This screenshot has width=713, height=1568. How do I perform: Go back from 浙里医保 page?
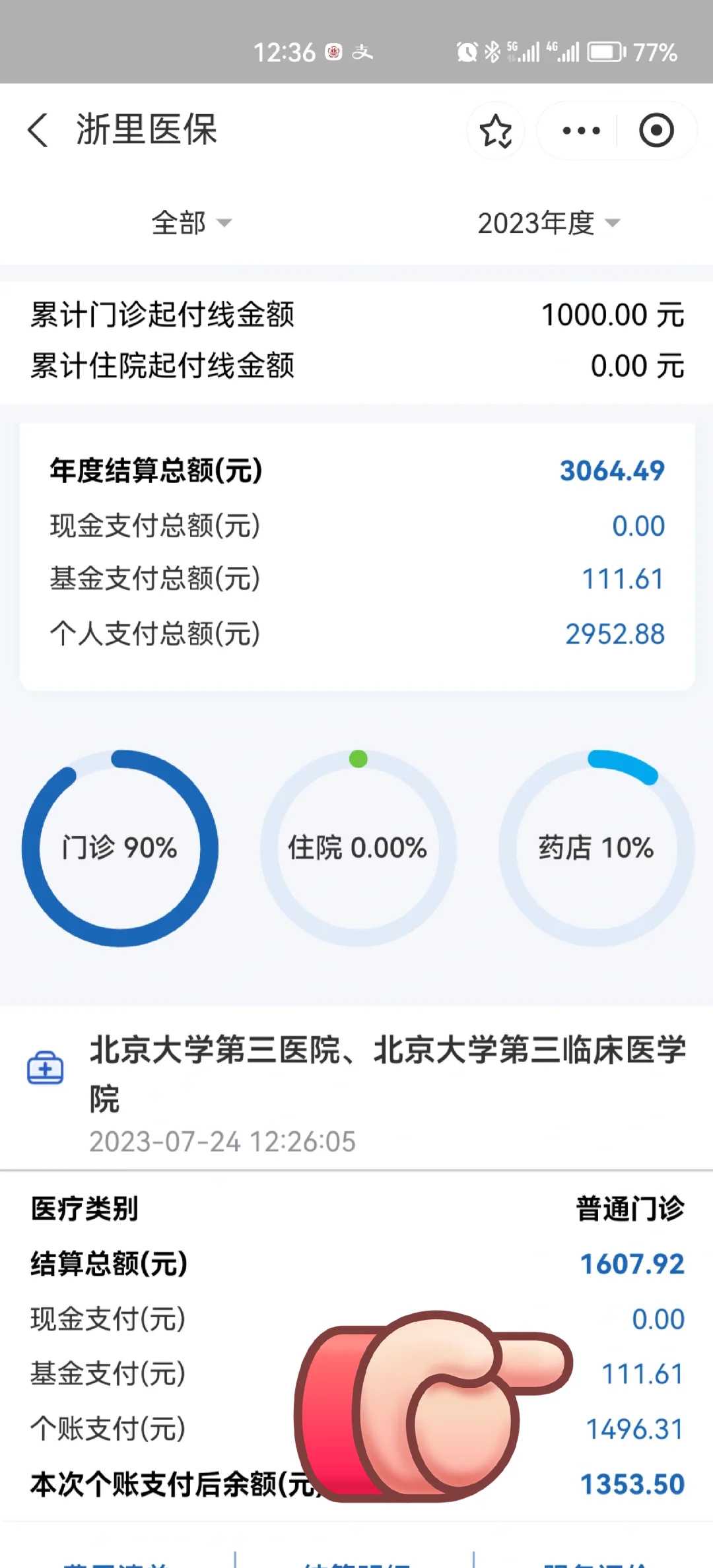coord(38,130)
